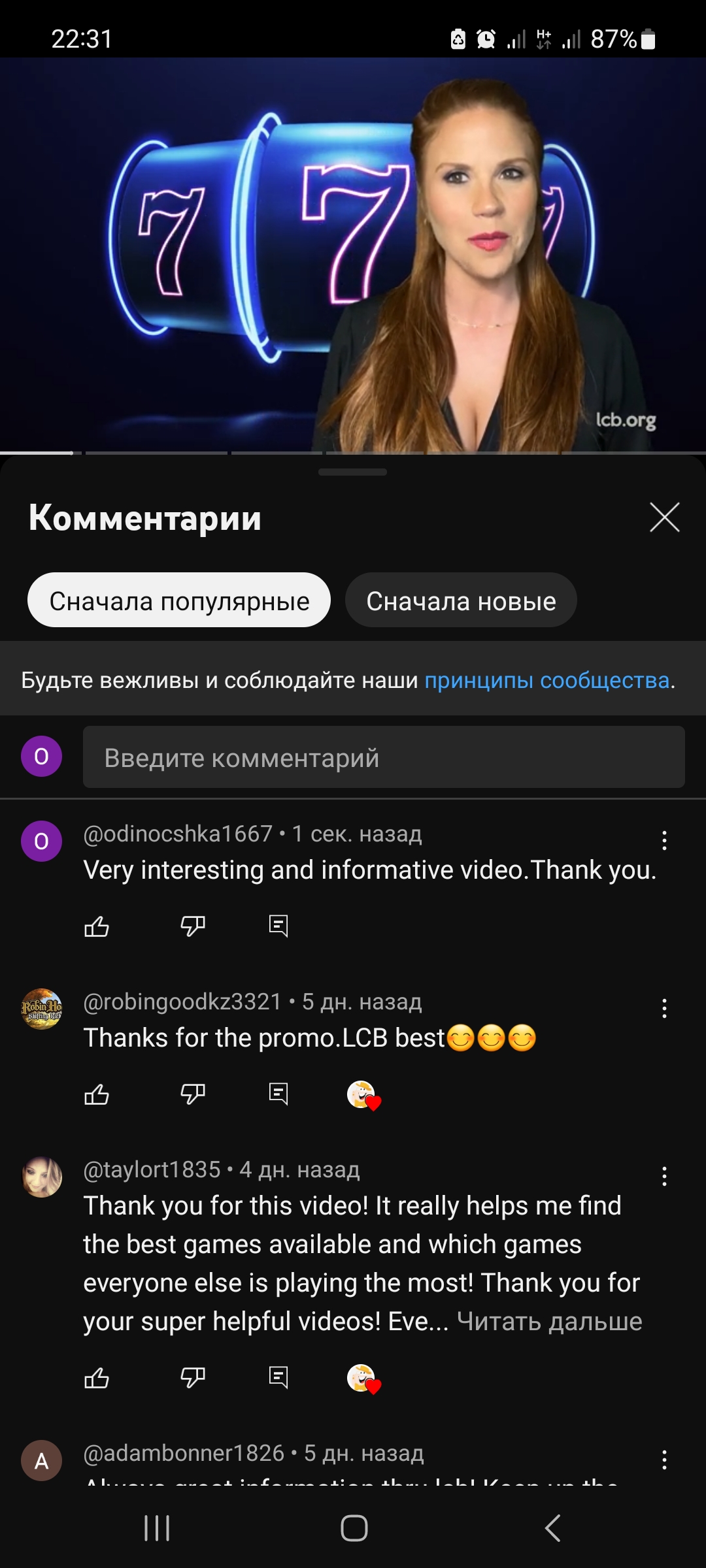Open options menu for @adambonner1826's comment
This screenshot has width=706, height=1568.
click(x=664, y=1460)
